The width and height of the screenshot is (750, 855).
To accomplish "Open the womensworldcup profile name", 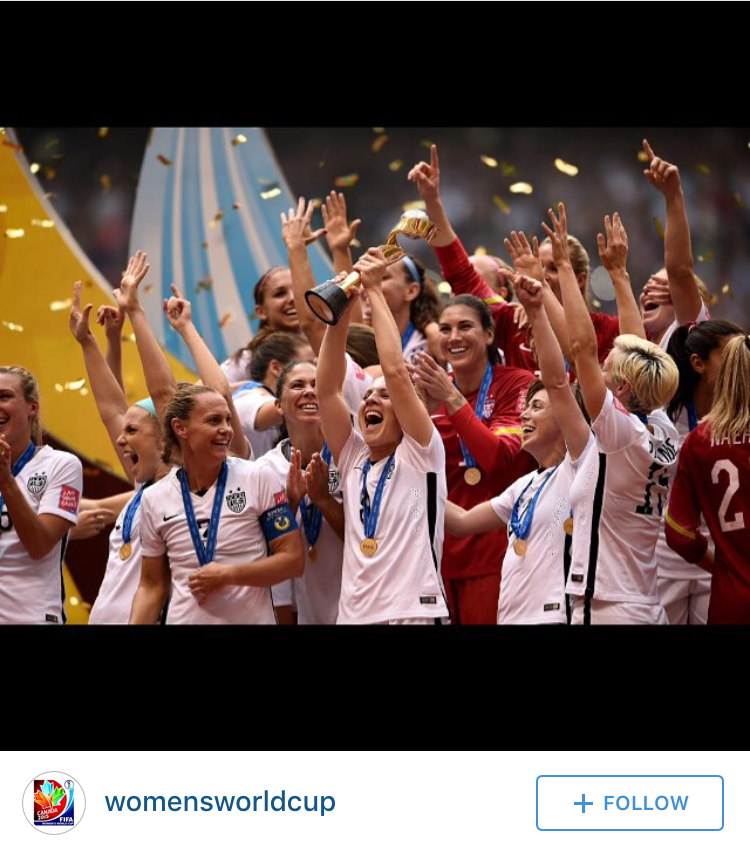I will pyautogui.click(x=220, y=802).
